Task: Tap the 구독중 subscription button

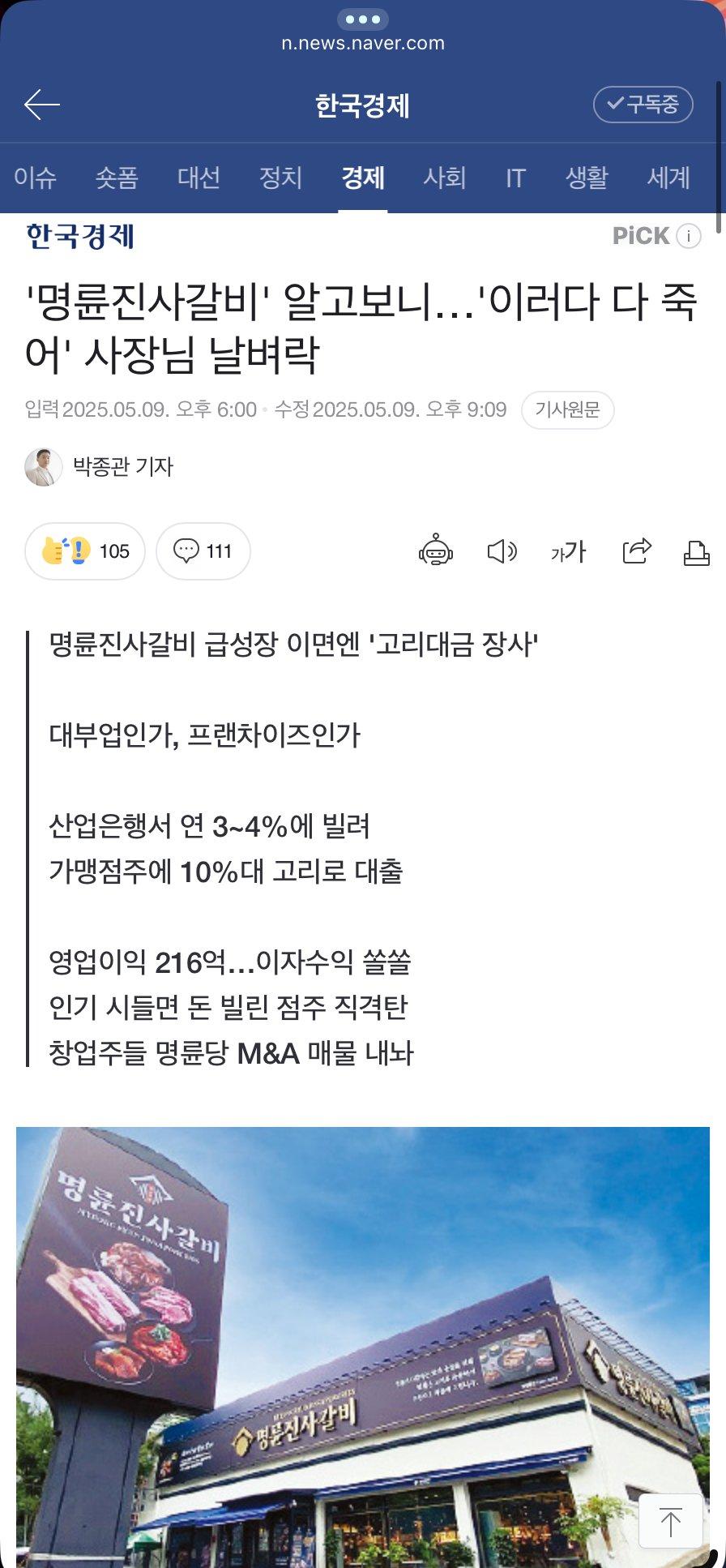Action: click(x=643, y=105)
